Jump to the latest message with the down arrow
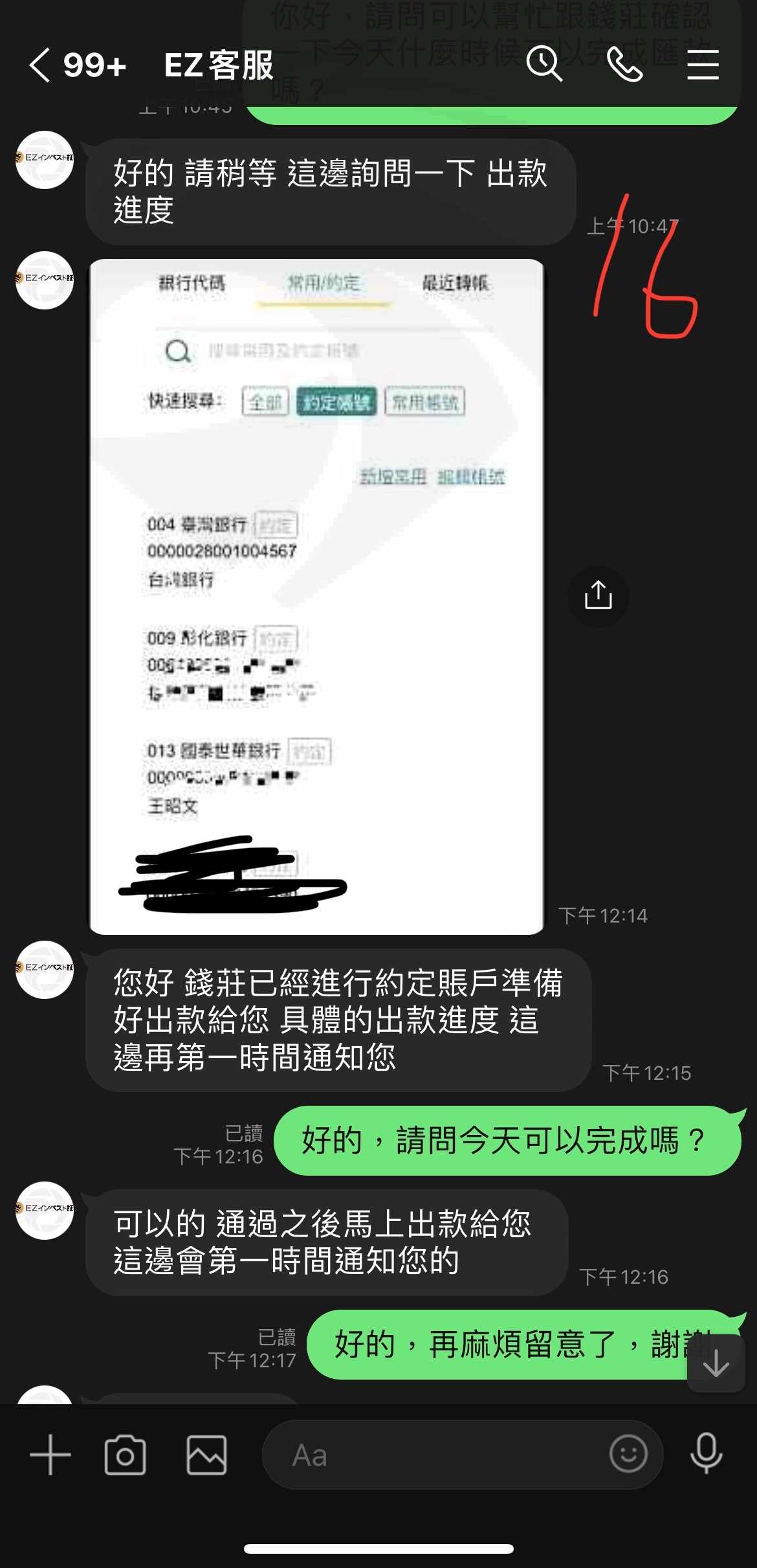 716,1363
